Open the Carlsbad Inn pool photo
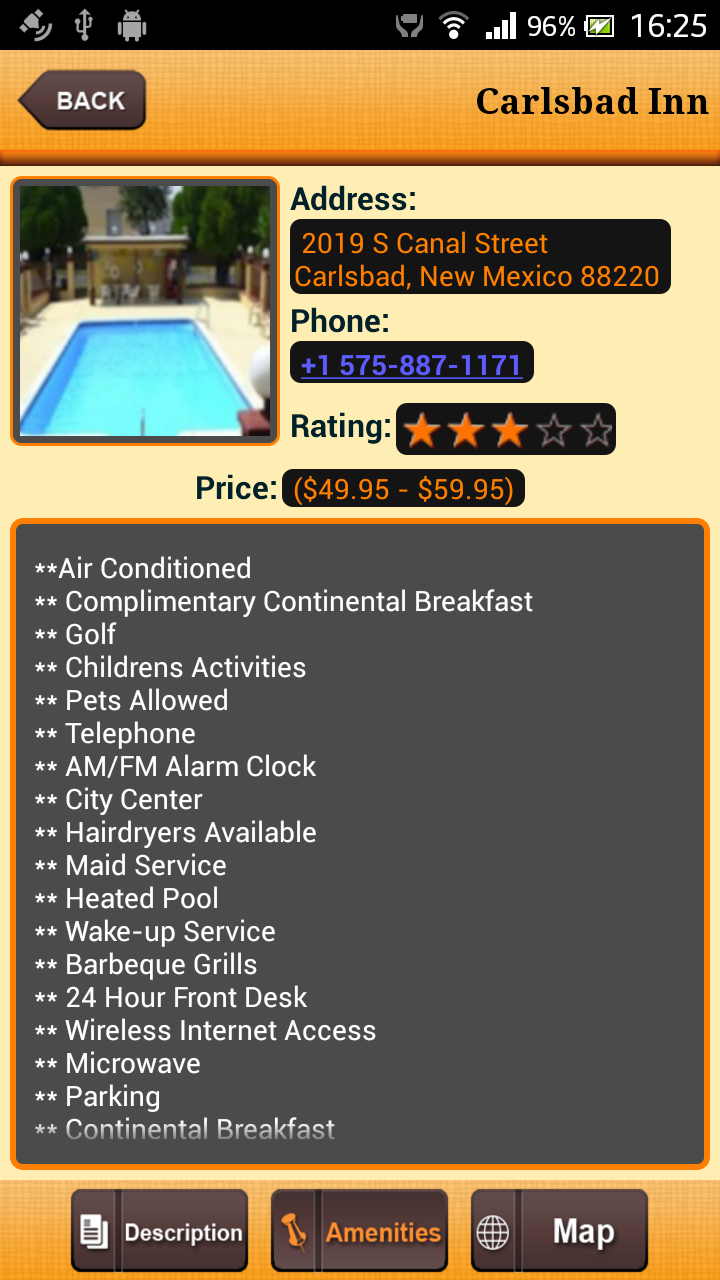Screen dimensions: 720x1280 [x=145, y=311]
